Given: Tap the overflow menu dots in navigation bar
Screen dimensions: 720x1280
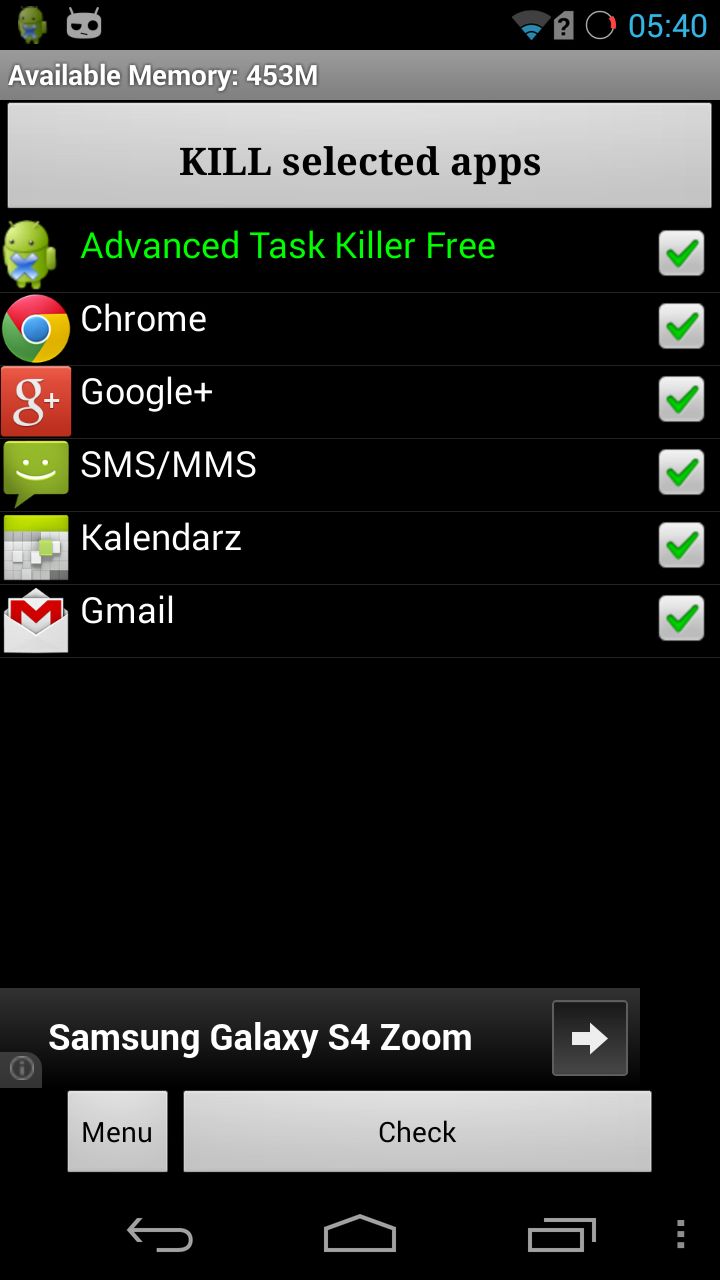Looking at the screenshot, I should click(680, 1234).
